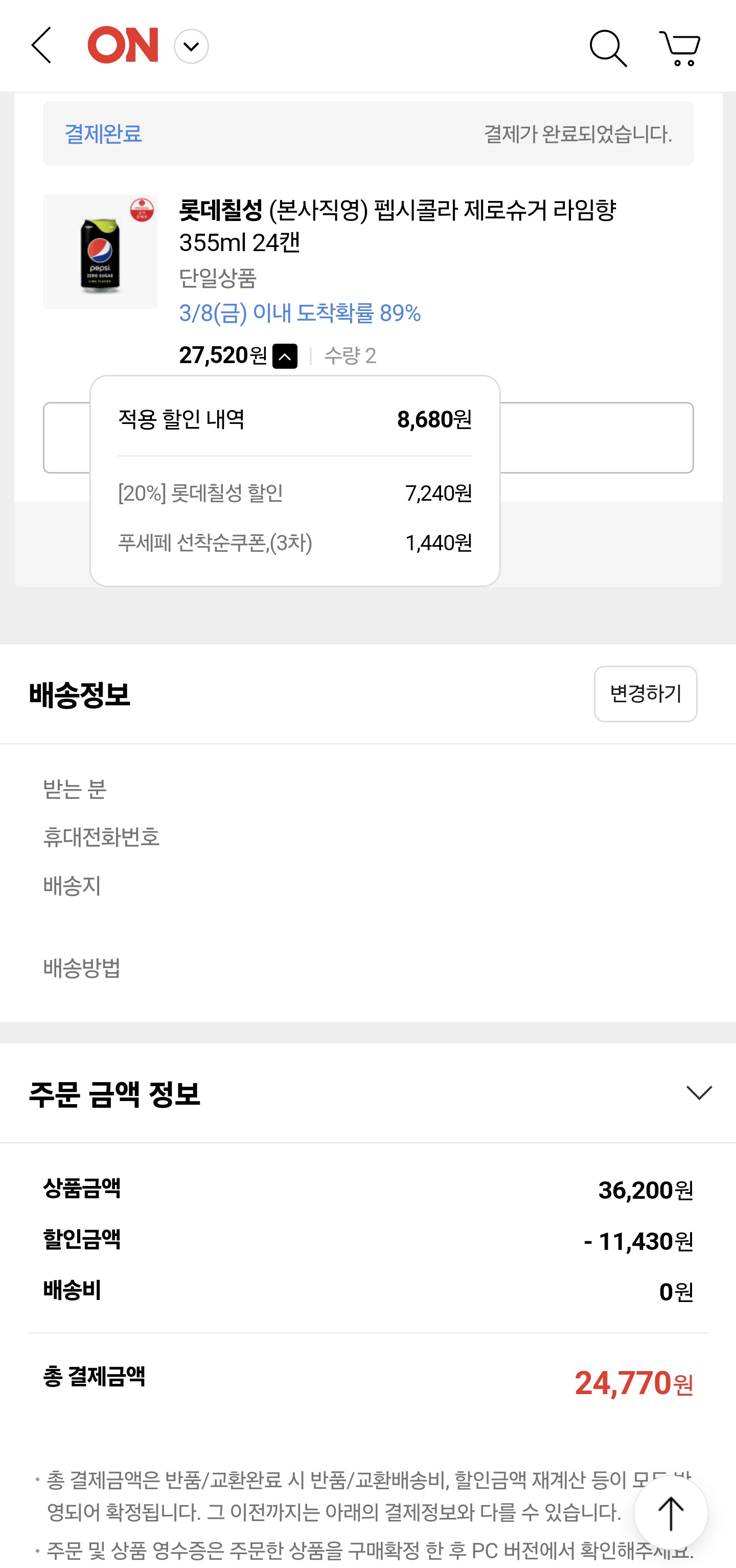Viewport: 736px width, 1568px height.
Task: Tap 변경하기 to change delivery info
Action: tap(645, 693)
